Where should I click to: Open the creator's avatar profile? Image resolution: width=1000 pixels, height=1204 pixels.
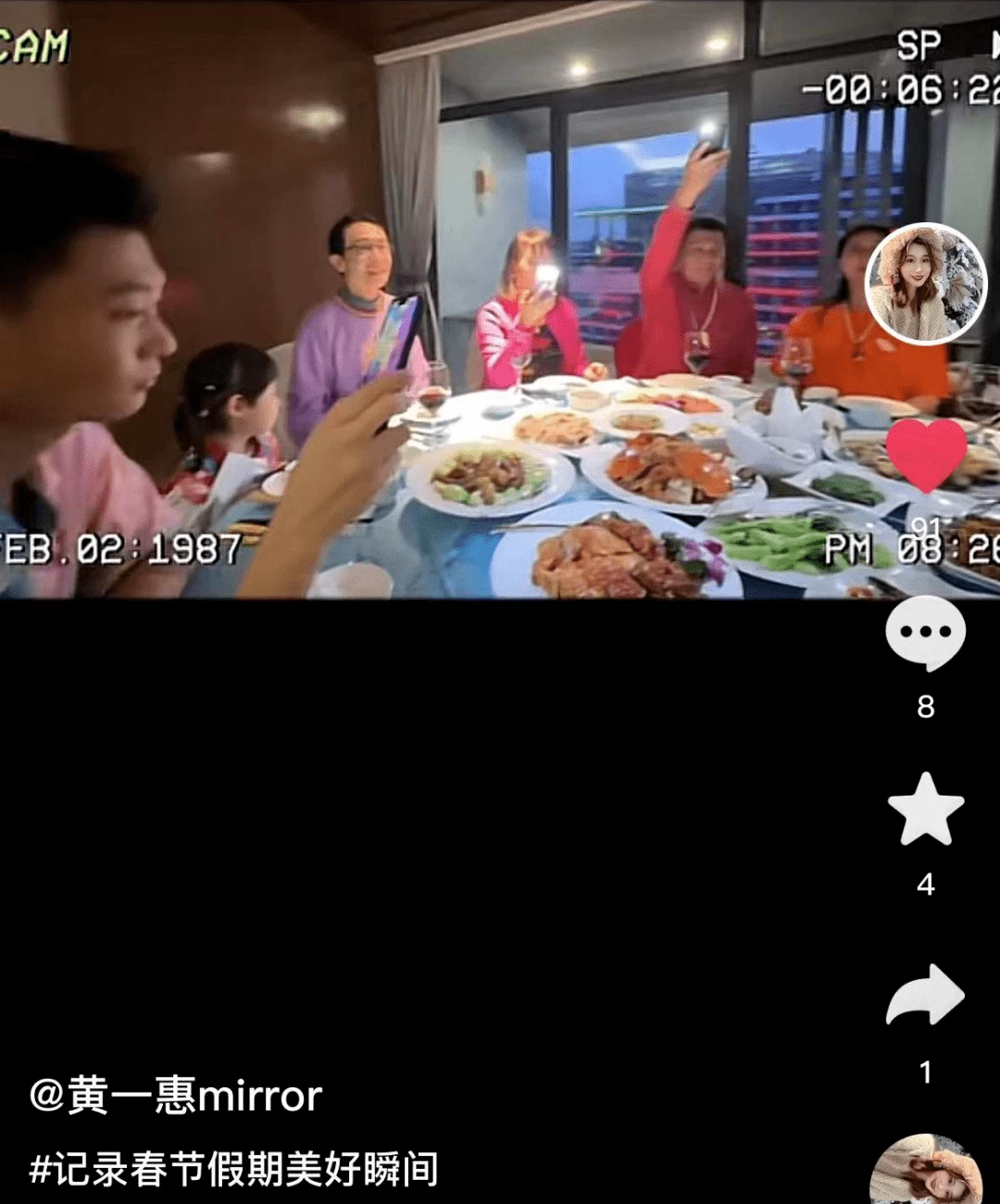pos(926,284)
